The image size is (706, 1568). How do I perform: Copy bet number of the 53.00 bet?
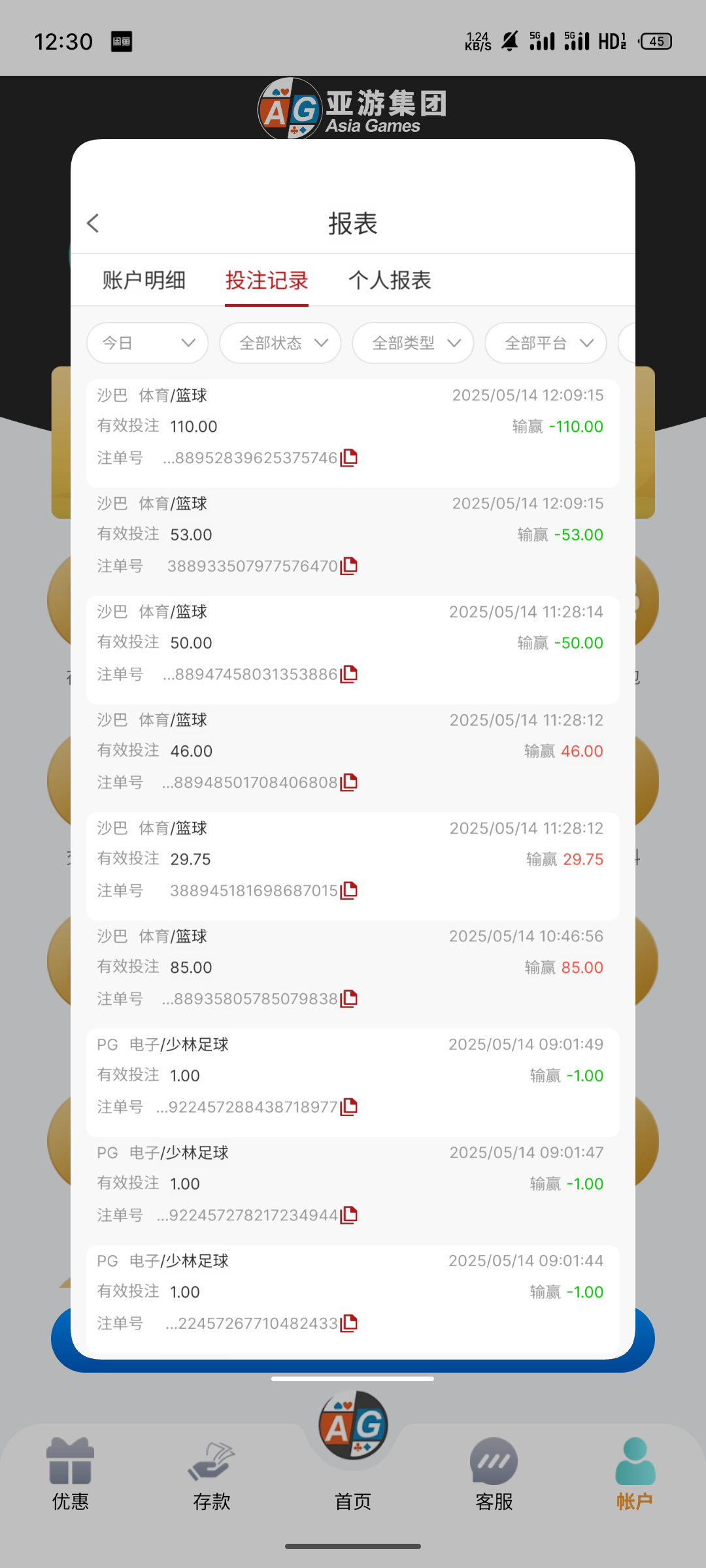click(x=349, y=566)
